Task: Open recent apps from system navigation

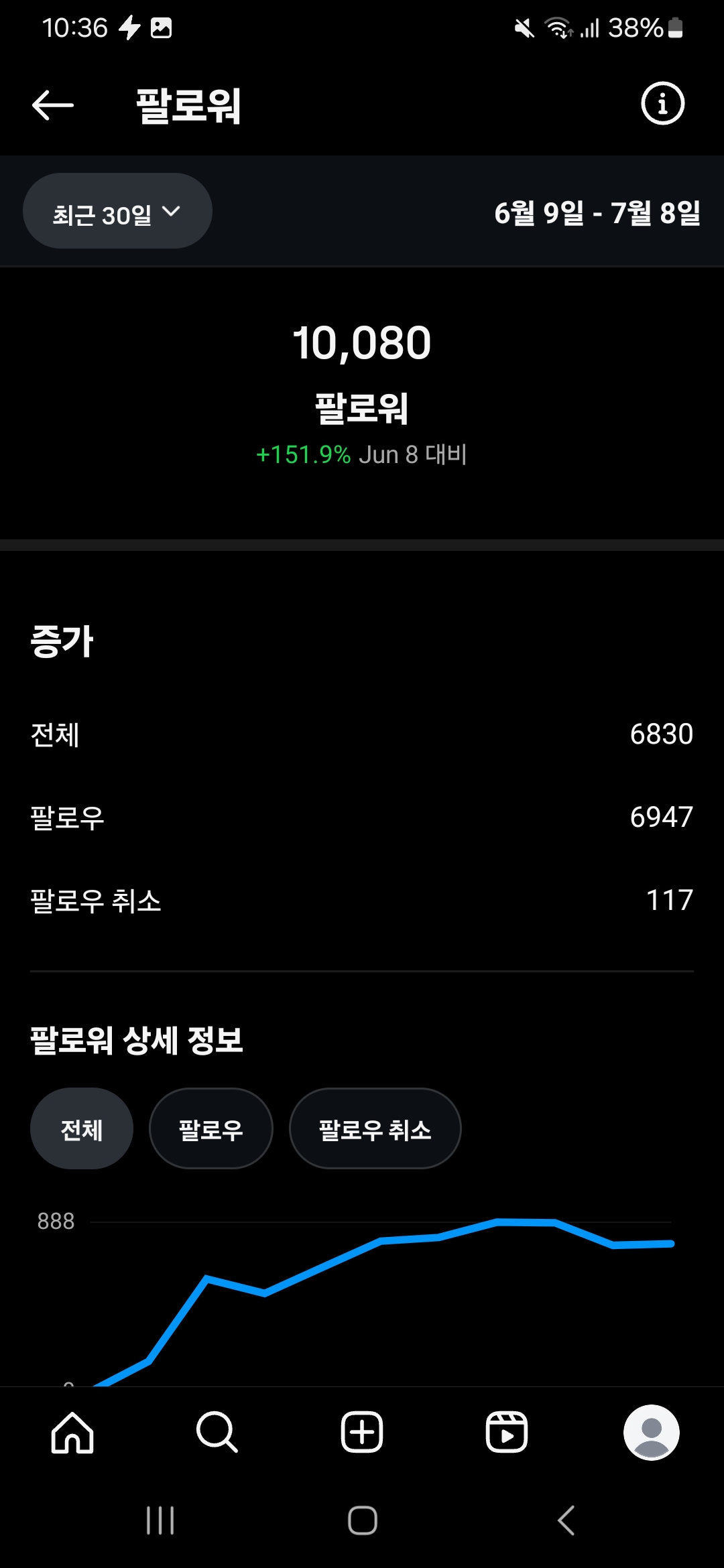Action: point(160,1520)
